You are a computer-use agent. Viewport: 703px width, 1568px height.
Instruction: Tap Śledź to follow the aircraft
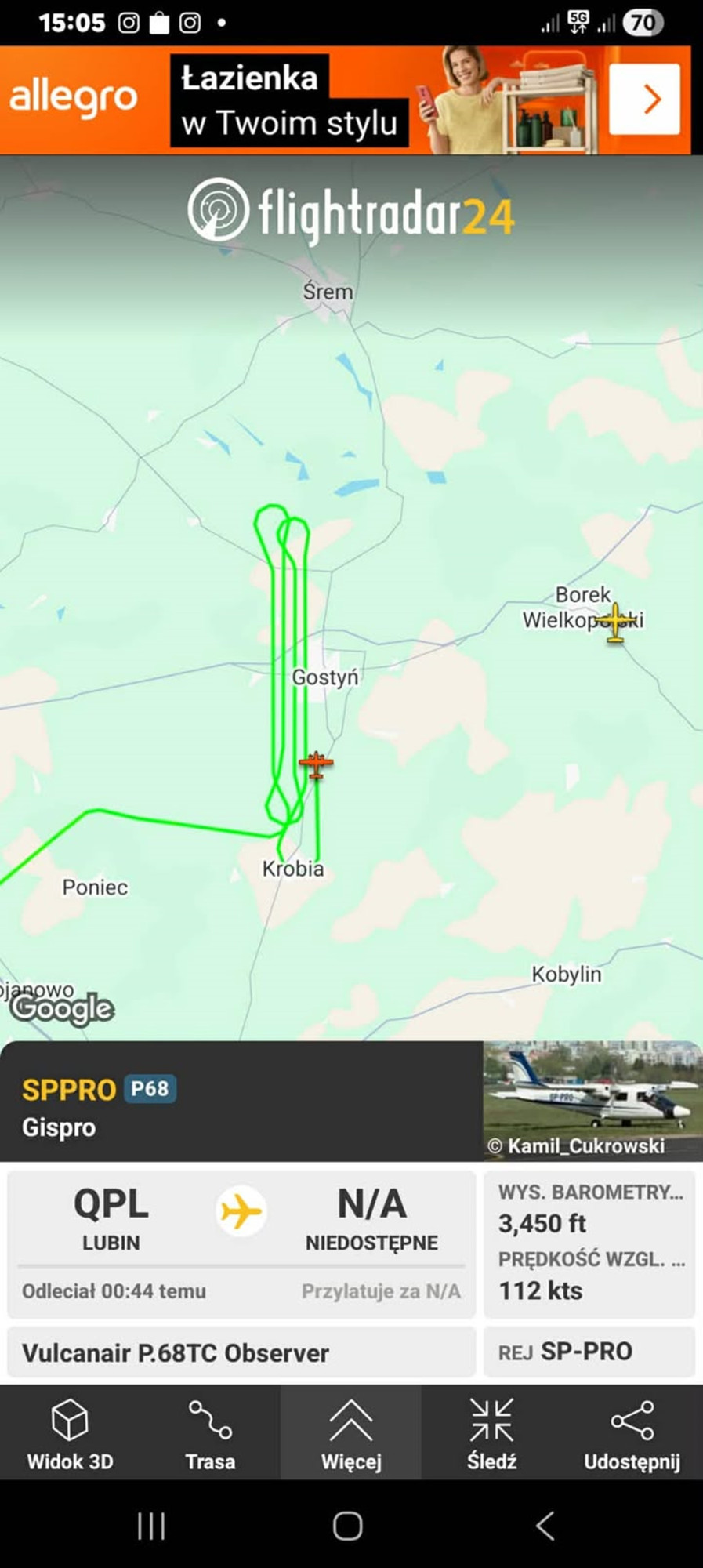point(491,1434)
